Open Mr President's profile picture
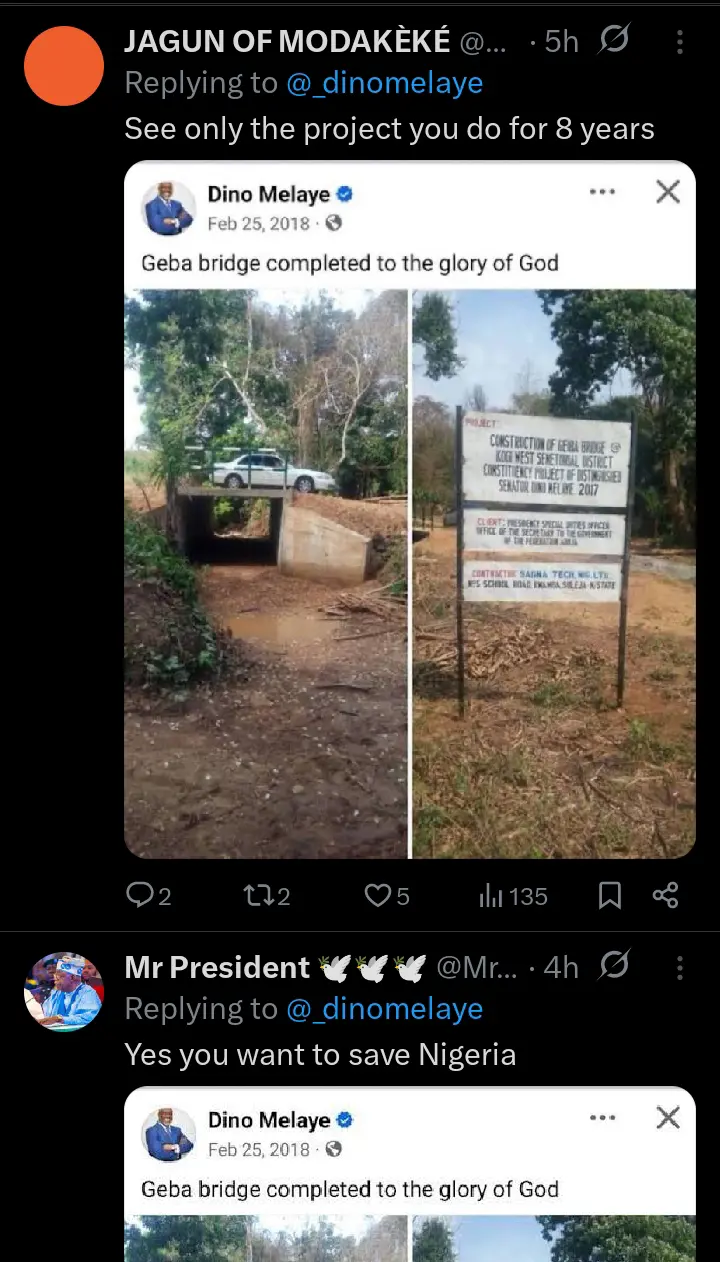 64,992
